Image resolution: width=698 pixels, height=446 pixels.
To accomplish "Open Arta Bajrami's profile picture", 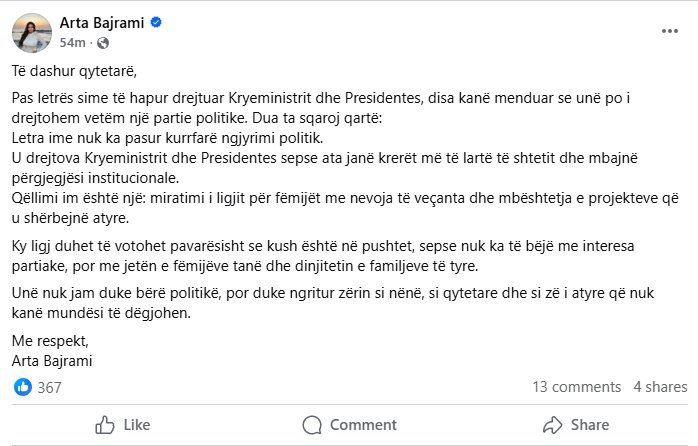I will coord(32,34).
